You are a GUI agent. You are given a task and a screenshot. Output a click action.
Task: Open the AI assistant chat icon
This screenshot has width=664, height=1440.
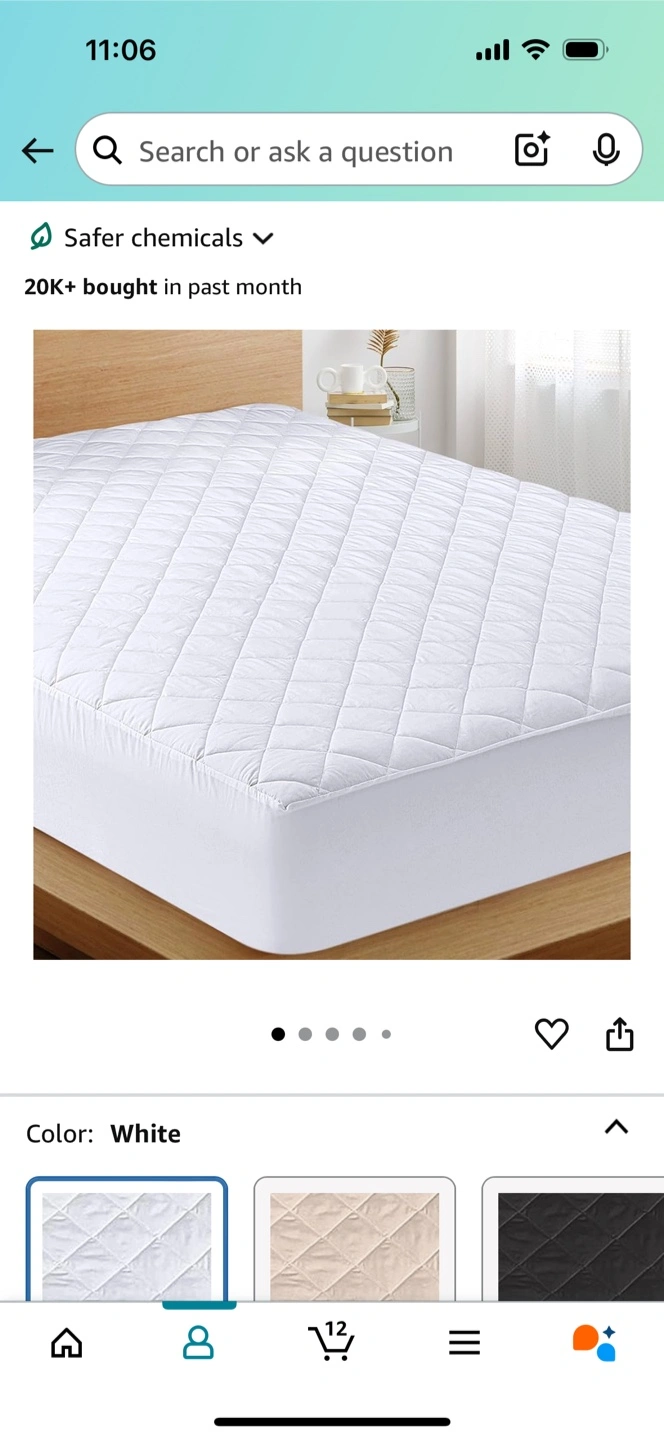(595, 1342)
